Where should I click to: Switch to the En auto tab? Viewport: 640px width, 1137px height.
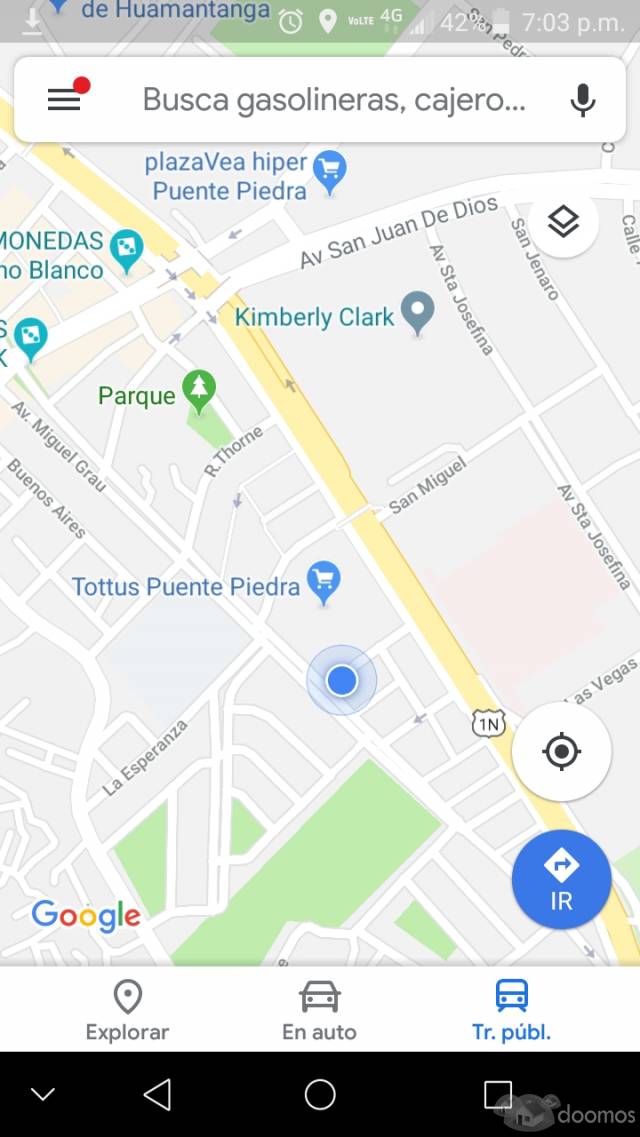click(x=320, y=1011)
